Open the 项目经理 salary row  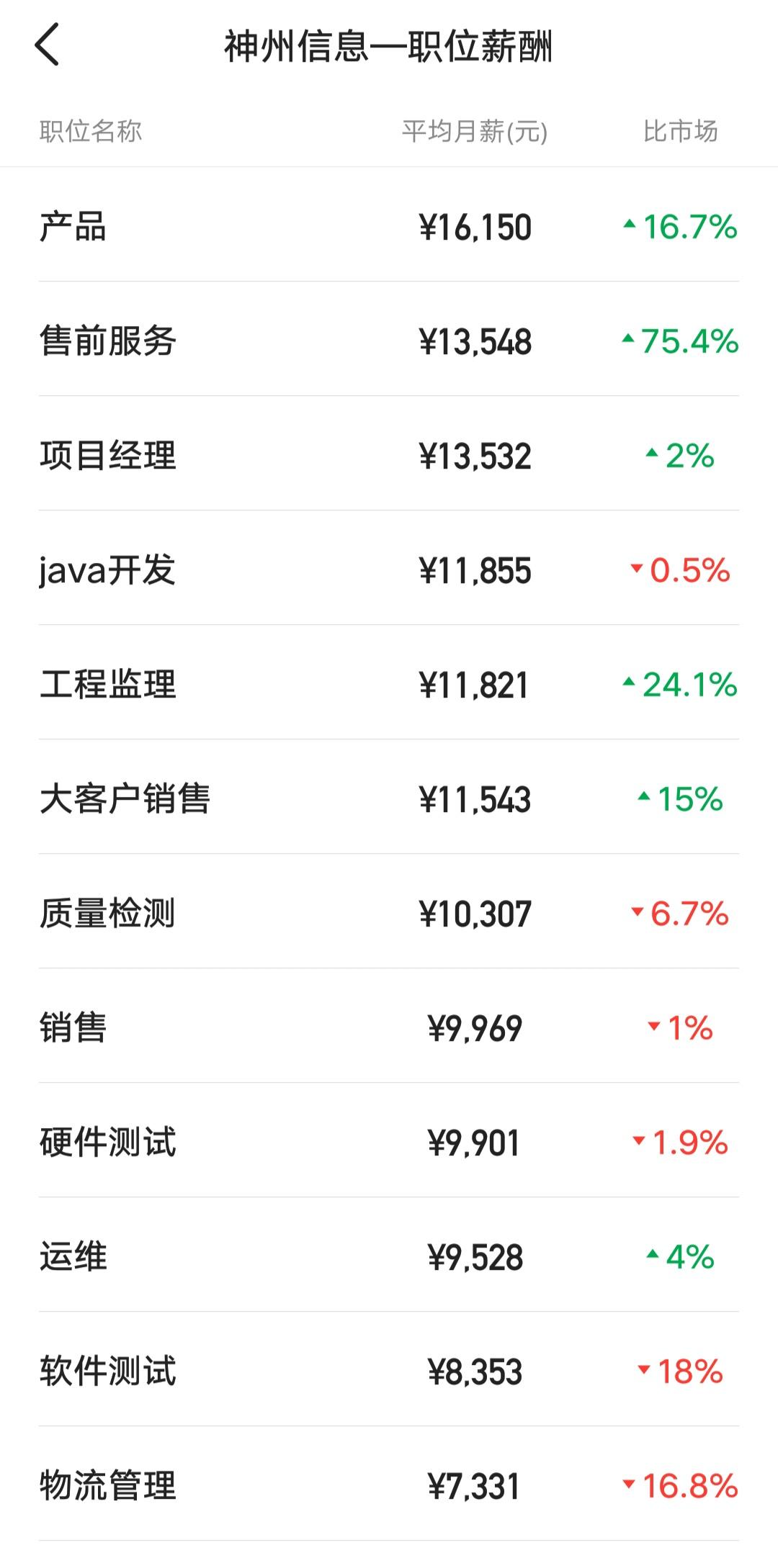[108, 456]
